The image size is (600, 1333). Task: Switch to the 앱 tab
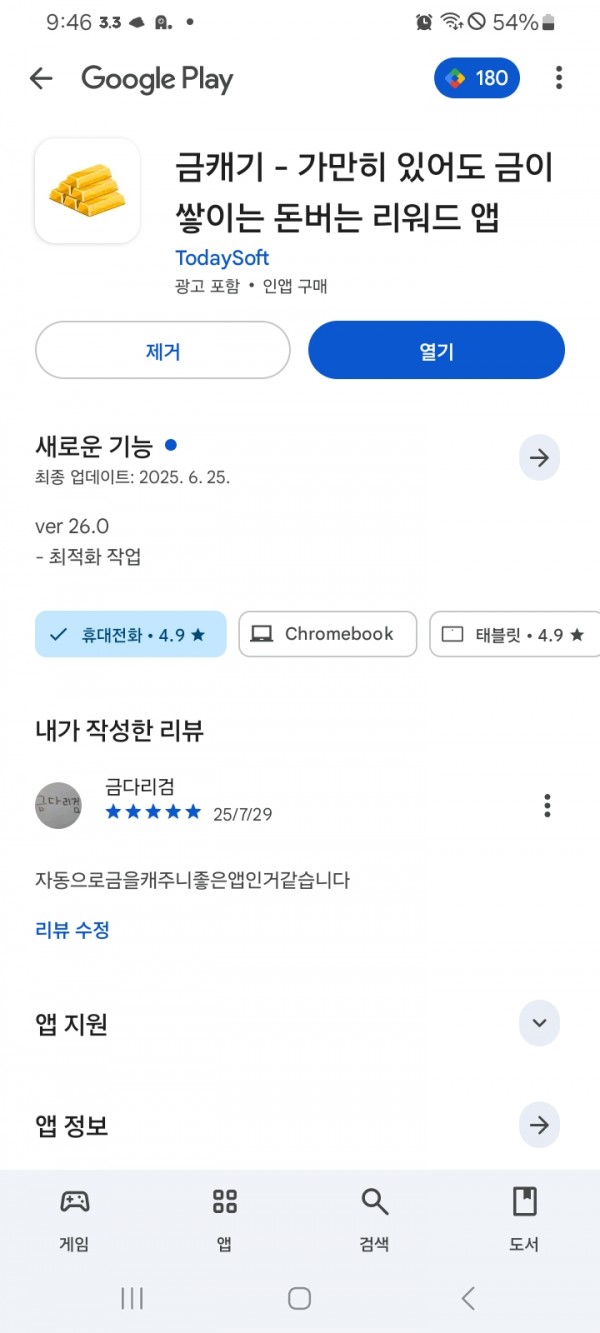(x=225, y=1219)
